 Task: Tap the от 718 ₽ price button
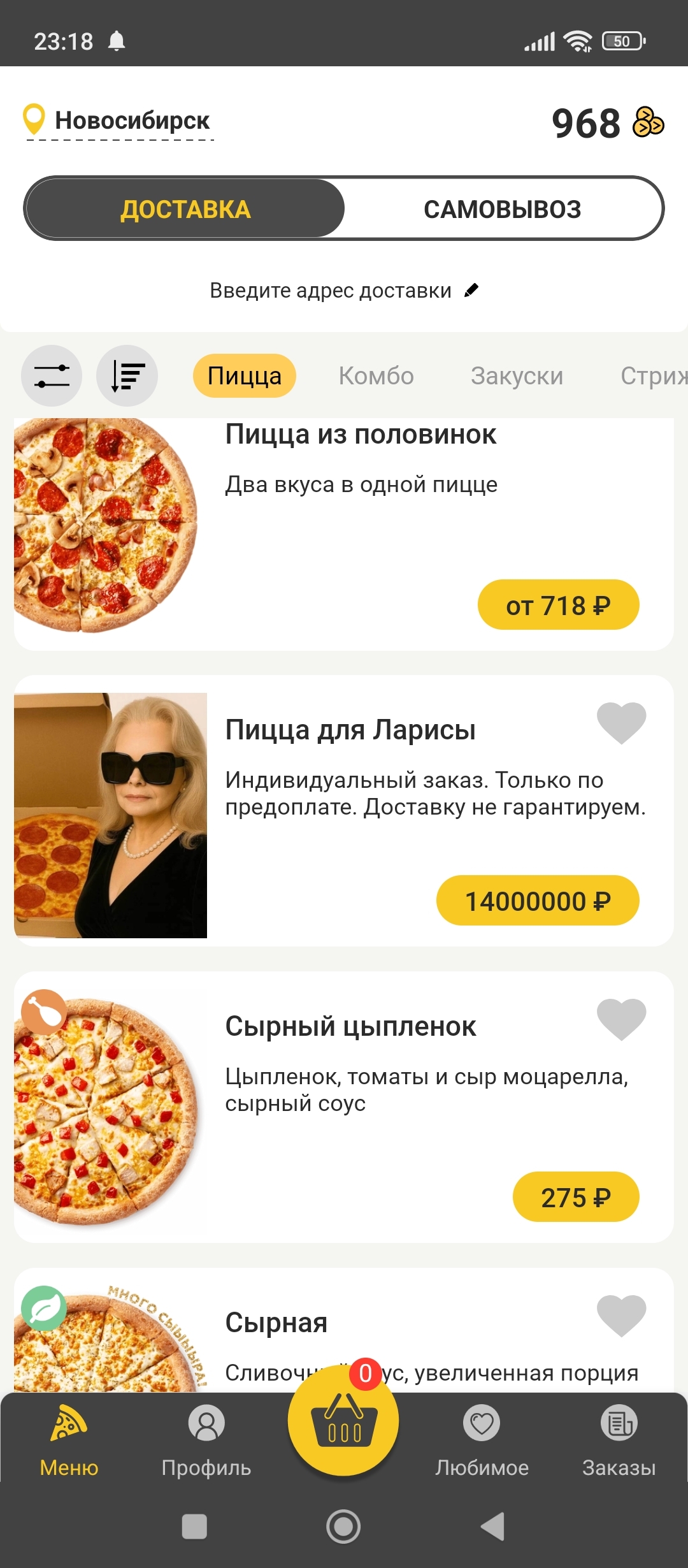click(558, 605)
